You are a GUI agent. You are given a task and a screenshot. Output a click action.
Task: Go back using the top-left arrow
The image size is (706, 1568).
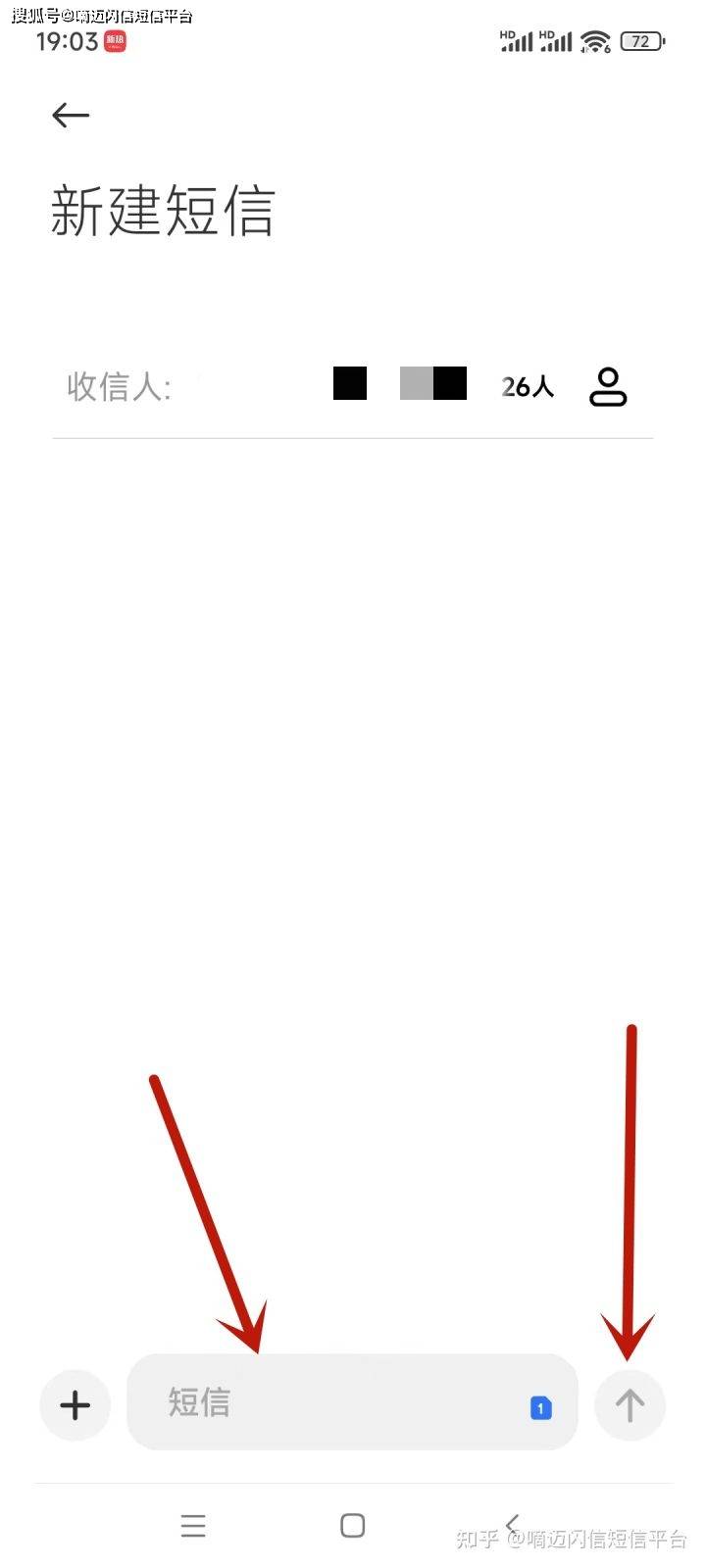[x=71, y=116]
